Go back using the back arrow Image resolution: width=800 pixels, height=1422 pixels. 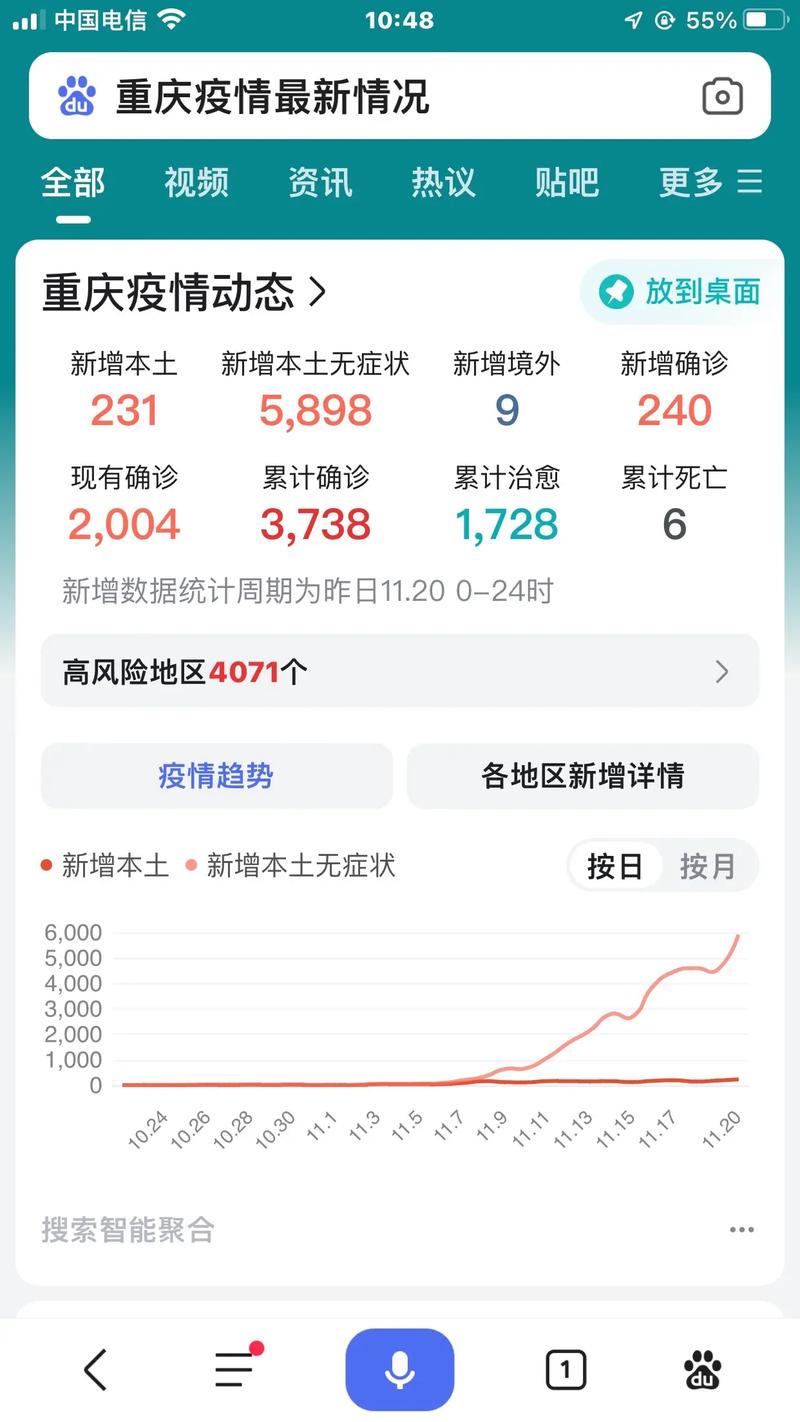pyautogui.click(x=96, y=1369)
